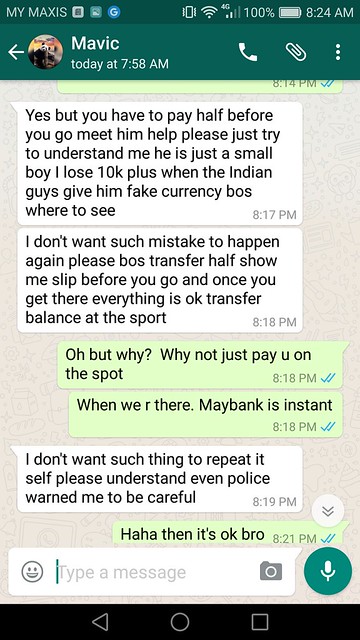Start a voice call with Mavic

248,52
